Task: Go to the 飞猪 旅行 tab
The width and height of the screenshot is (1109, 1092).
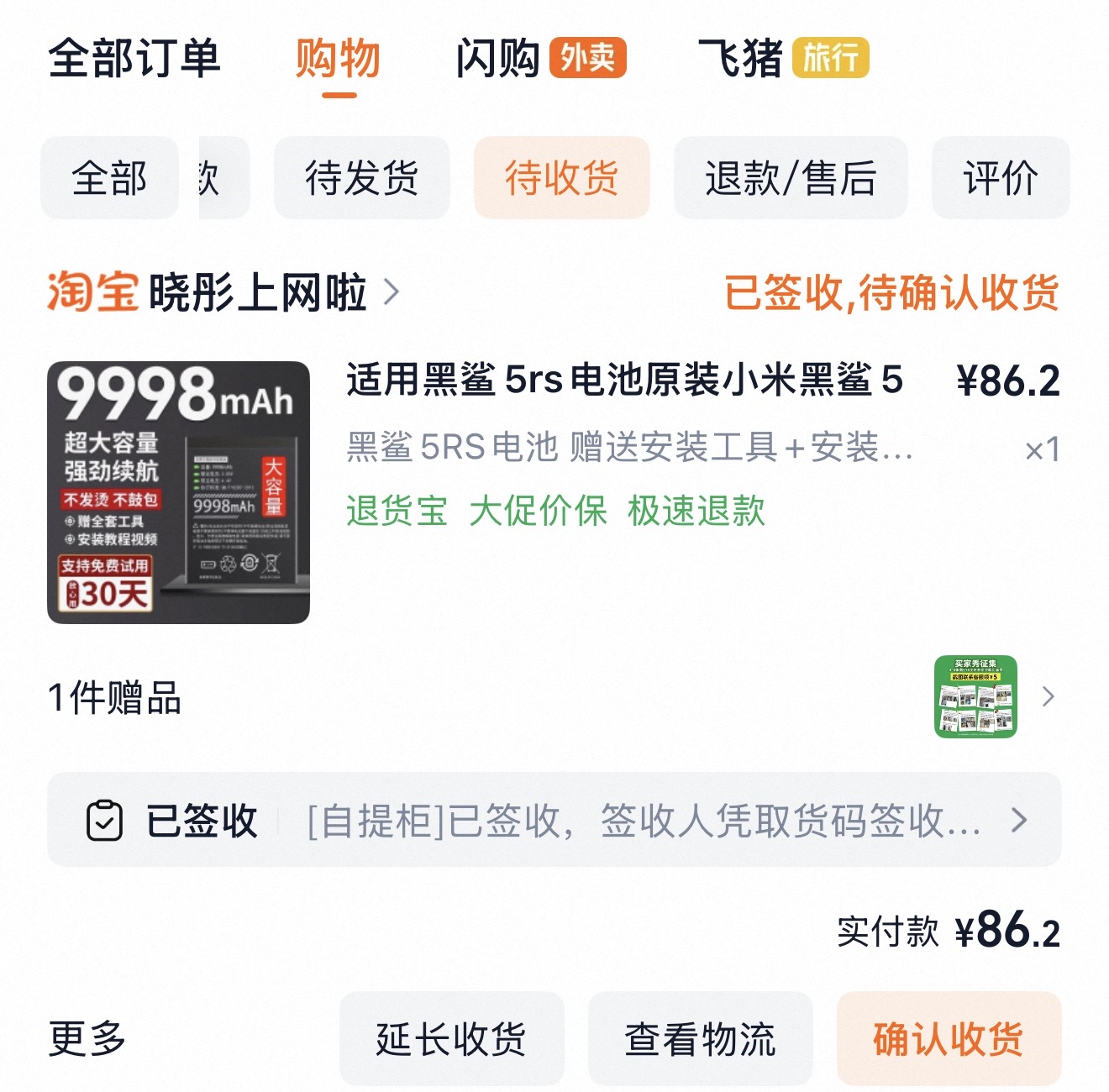Action: [x=782, y=59]
